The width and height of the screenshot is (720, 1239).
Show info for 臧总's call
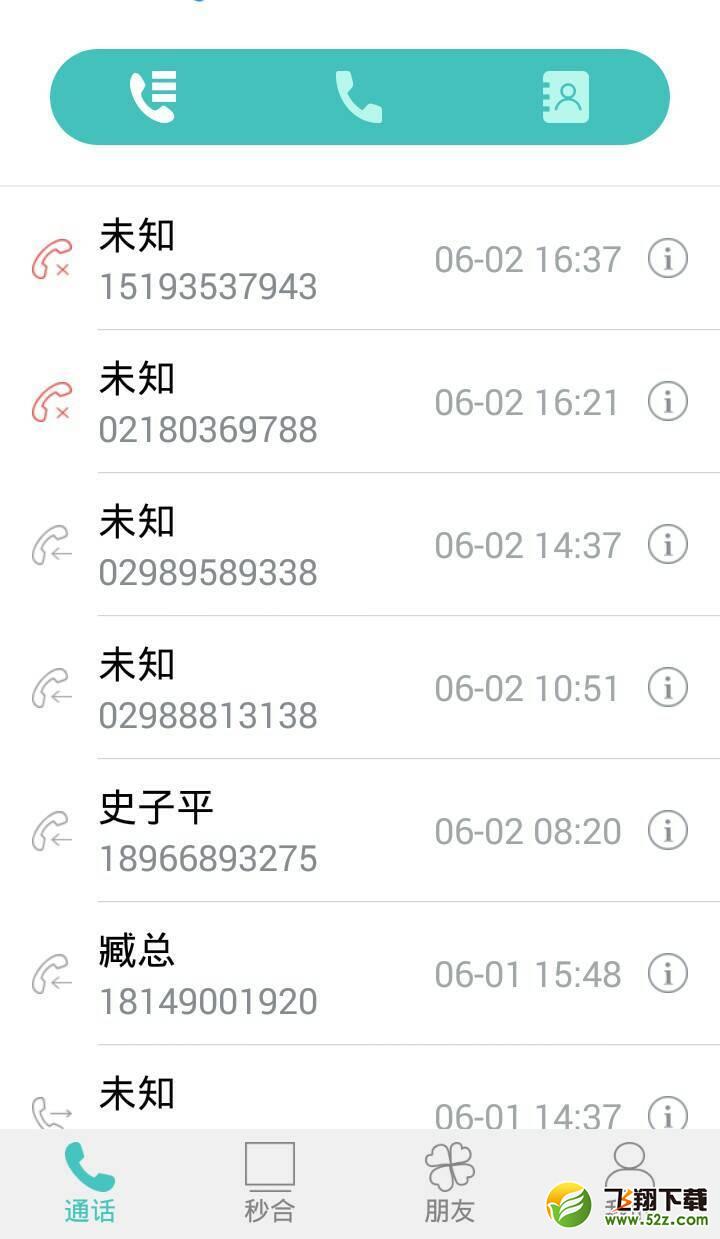point(668,973)
